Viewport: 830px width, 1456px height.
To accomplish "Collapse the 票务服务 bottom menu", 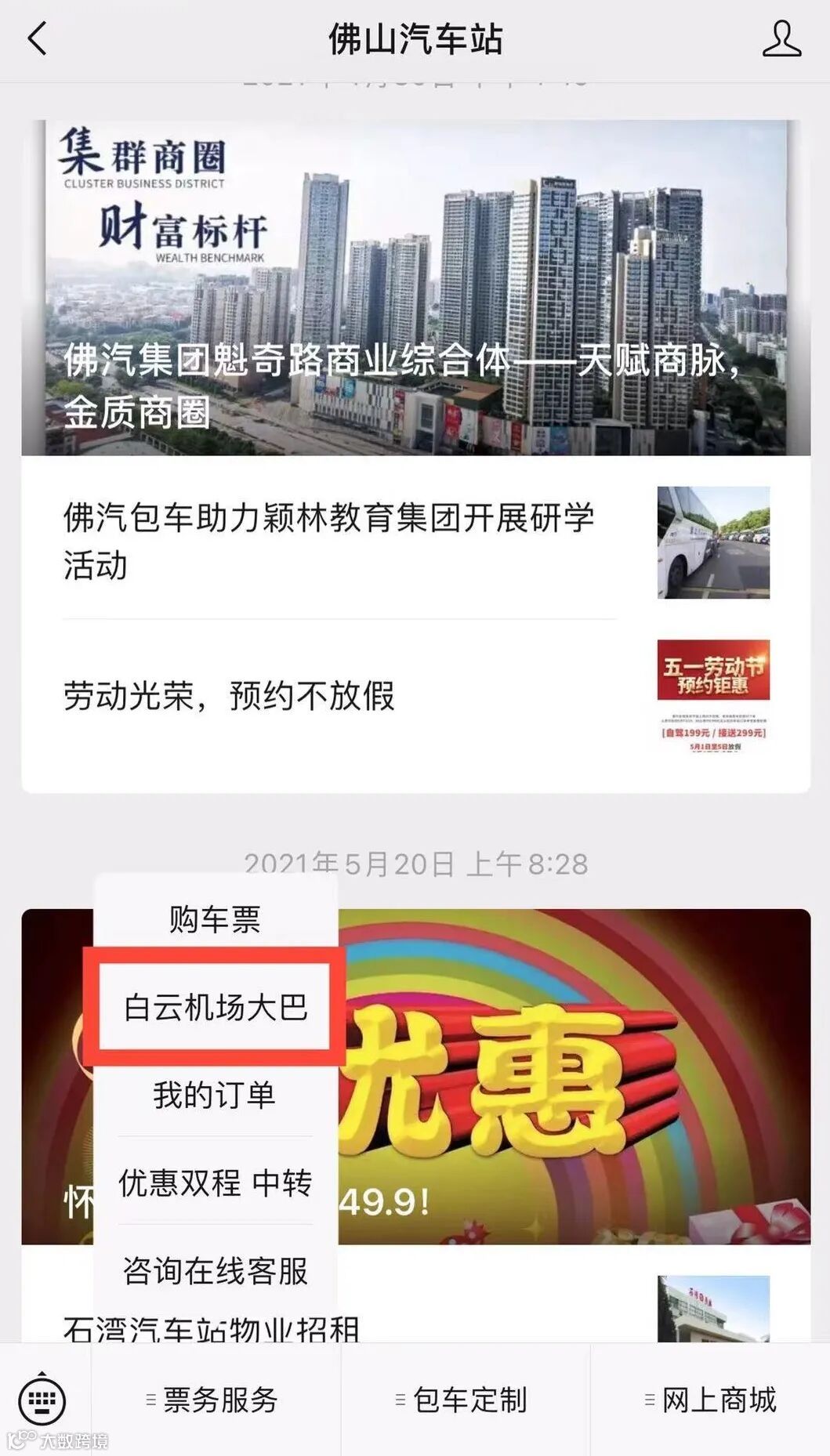I will (x=215, y=1400).
